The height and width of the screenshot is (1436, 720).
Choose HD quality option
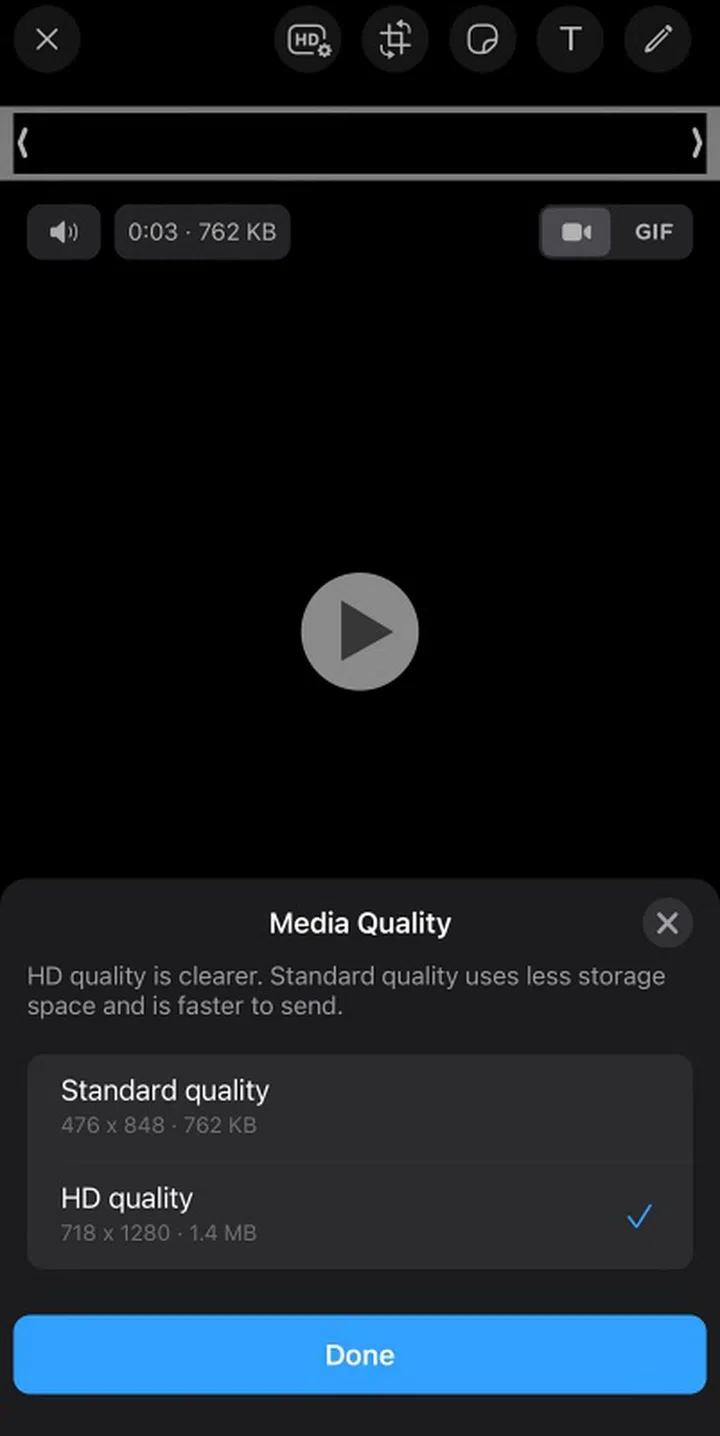point(360,1214)
